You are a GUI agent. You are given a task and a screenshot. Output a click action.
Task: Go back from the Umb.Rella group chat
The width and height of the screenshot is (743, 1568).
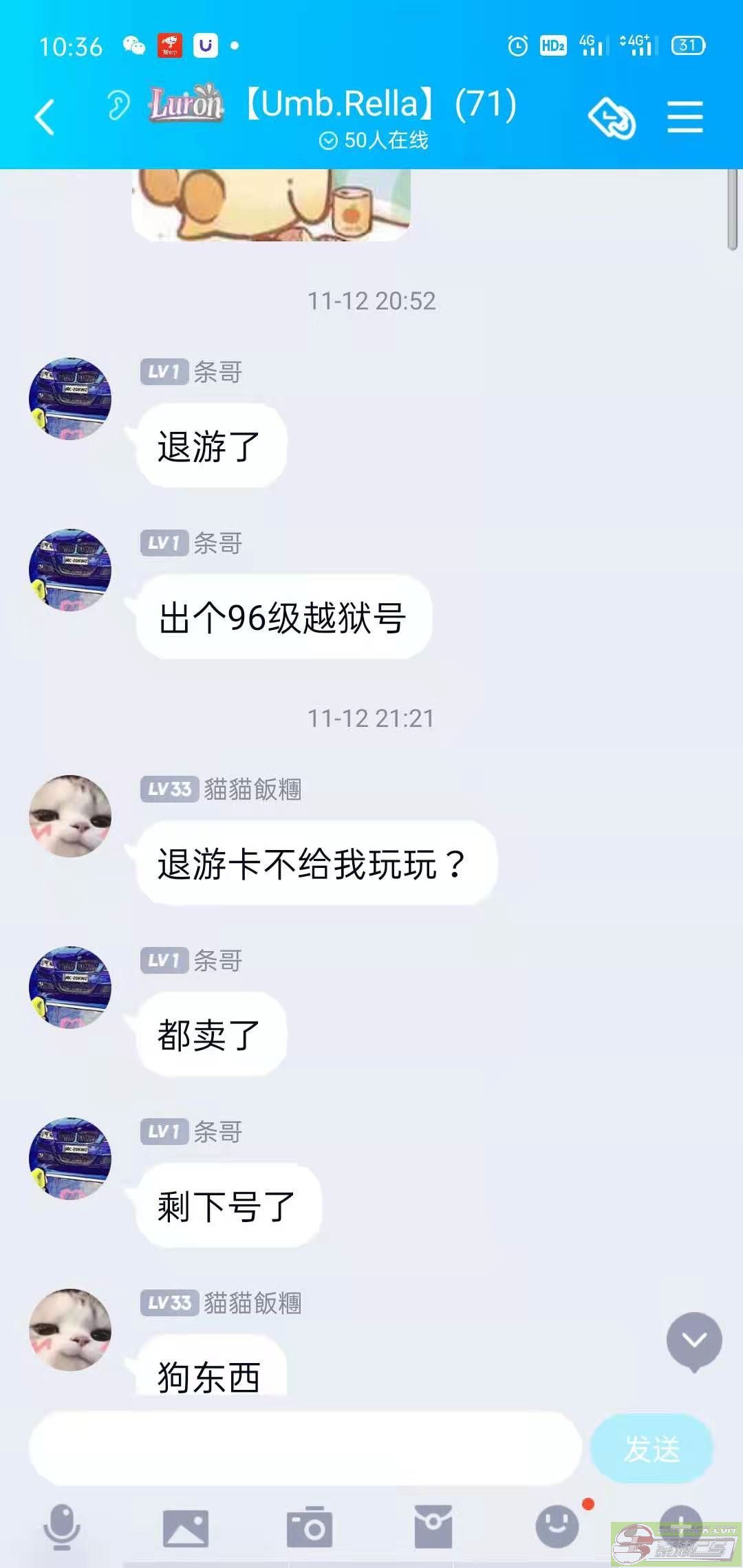[x=45, y=117]
